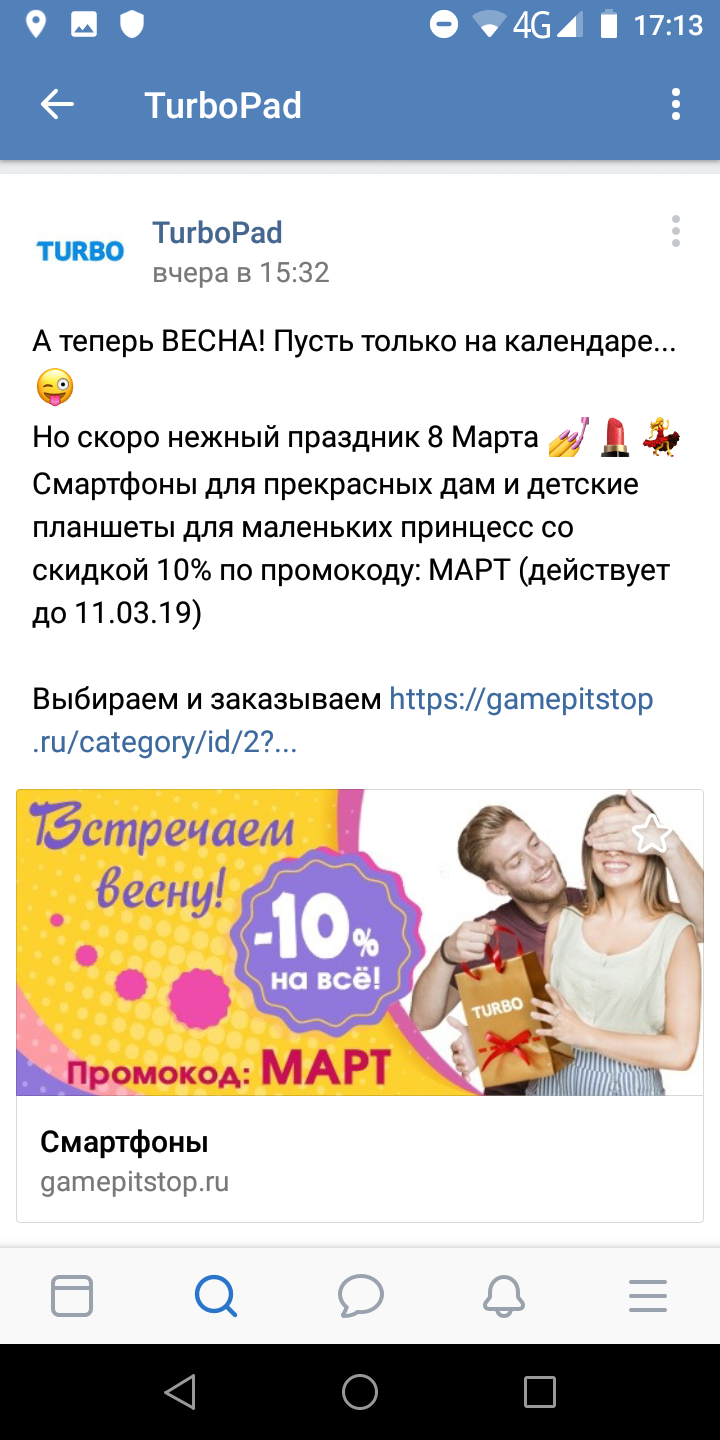Open recent apps via the square button
The width and height of the screenshot is (720, 1440).
point(540,1391)
